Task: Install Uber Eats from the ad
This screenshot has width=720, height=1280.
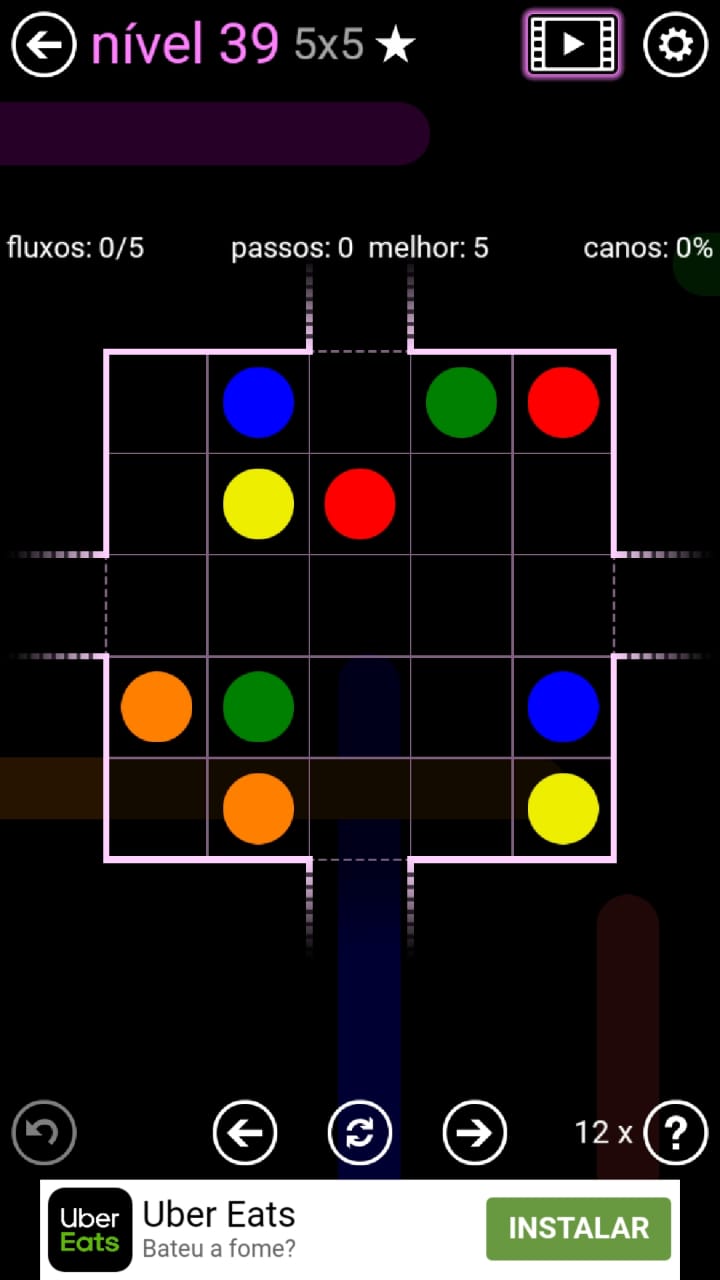Action: point(578,1228)
